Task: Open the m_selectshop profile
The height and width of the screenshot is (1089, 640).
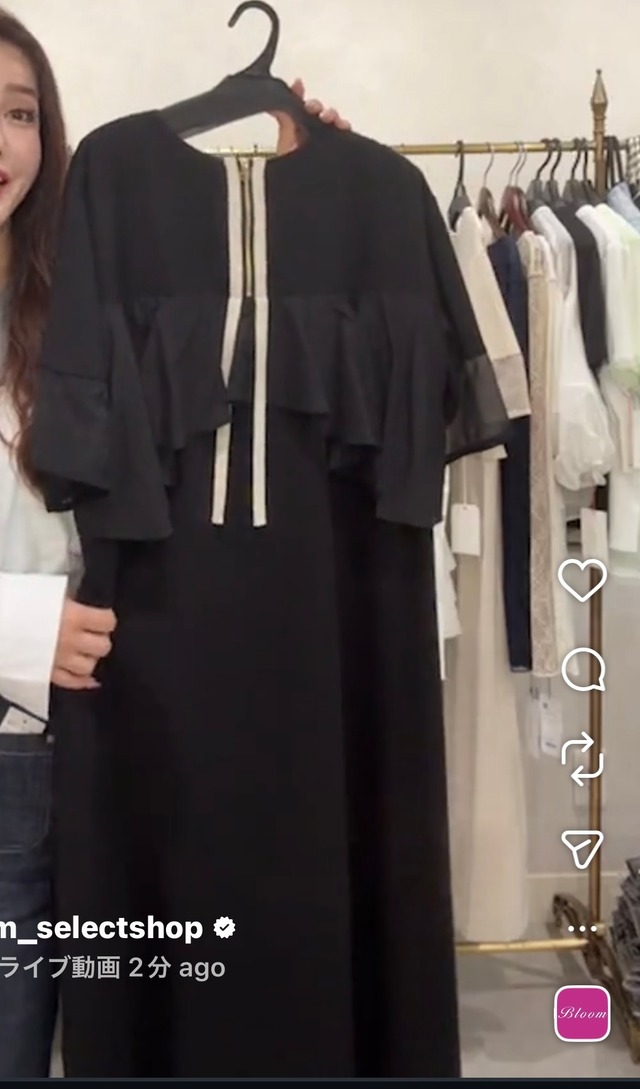Action: [101, 928]
